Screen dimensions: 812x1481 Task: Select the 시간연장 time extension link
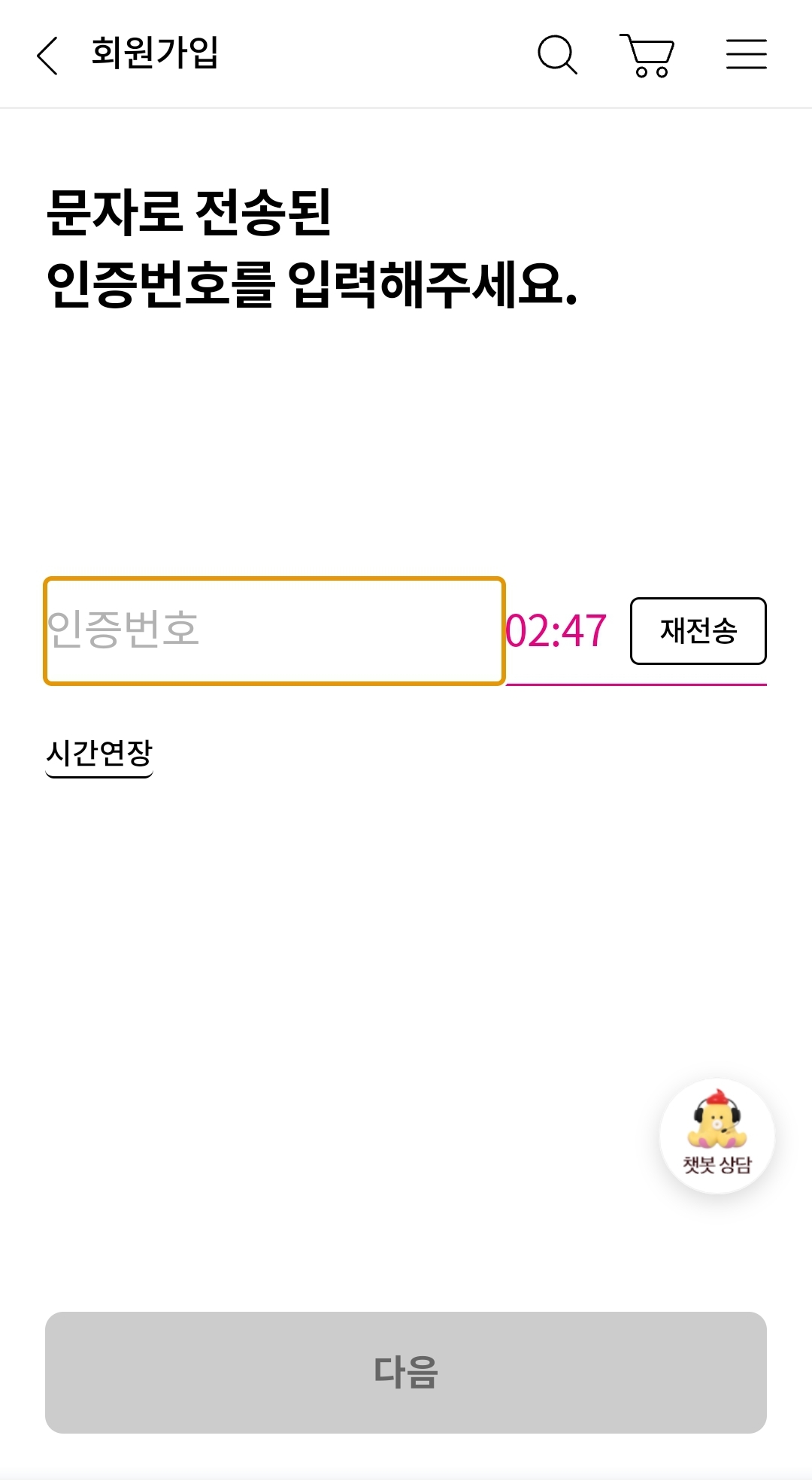(98, 751)
